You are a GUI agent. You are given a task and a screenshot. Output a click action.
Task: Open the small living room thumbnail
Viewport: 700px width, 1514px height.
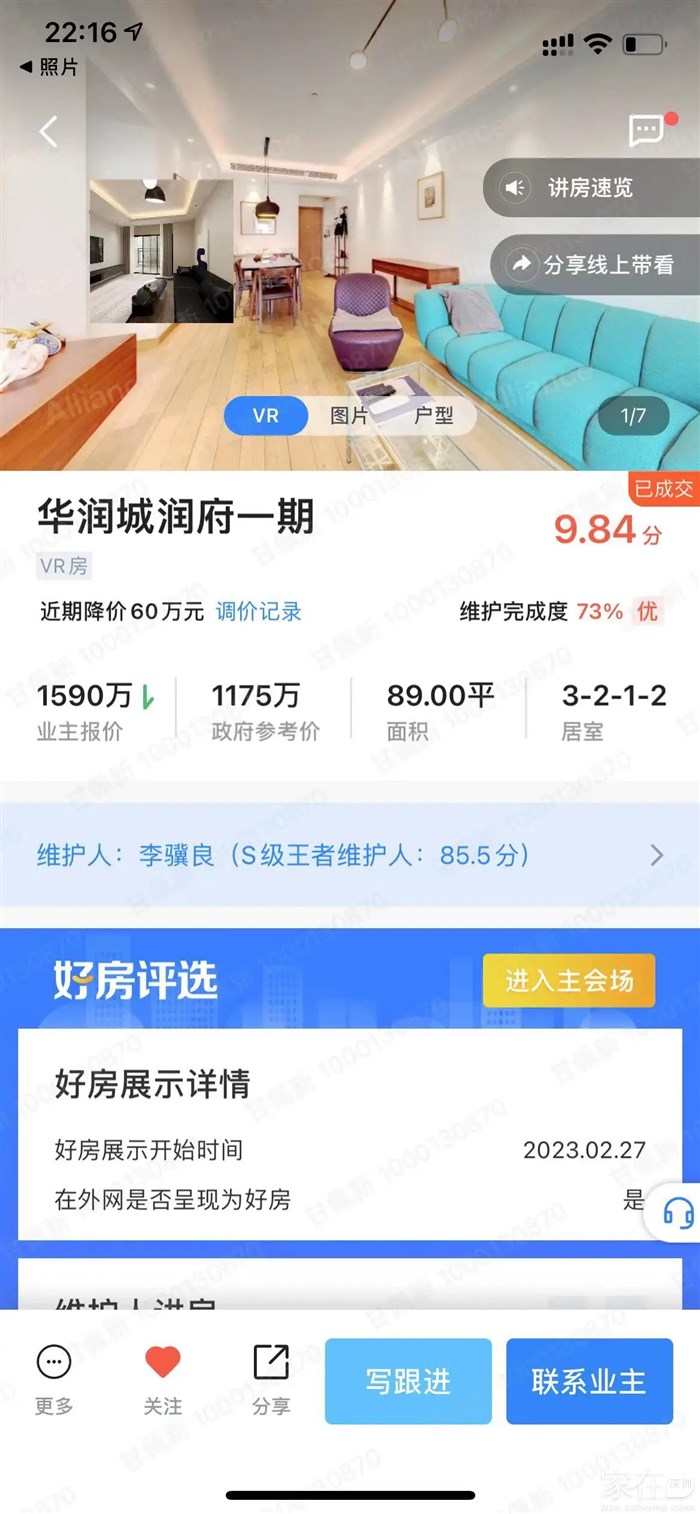pos(161,251)
